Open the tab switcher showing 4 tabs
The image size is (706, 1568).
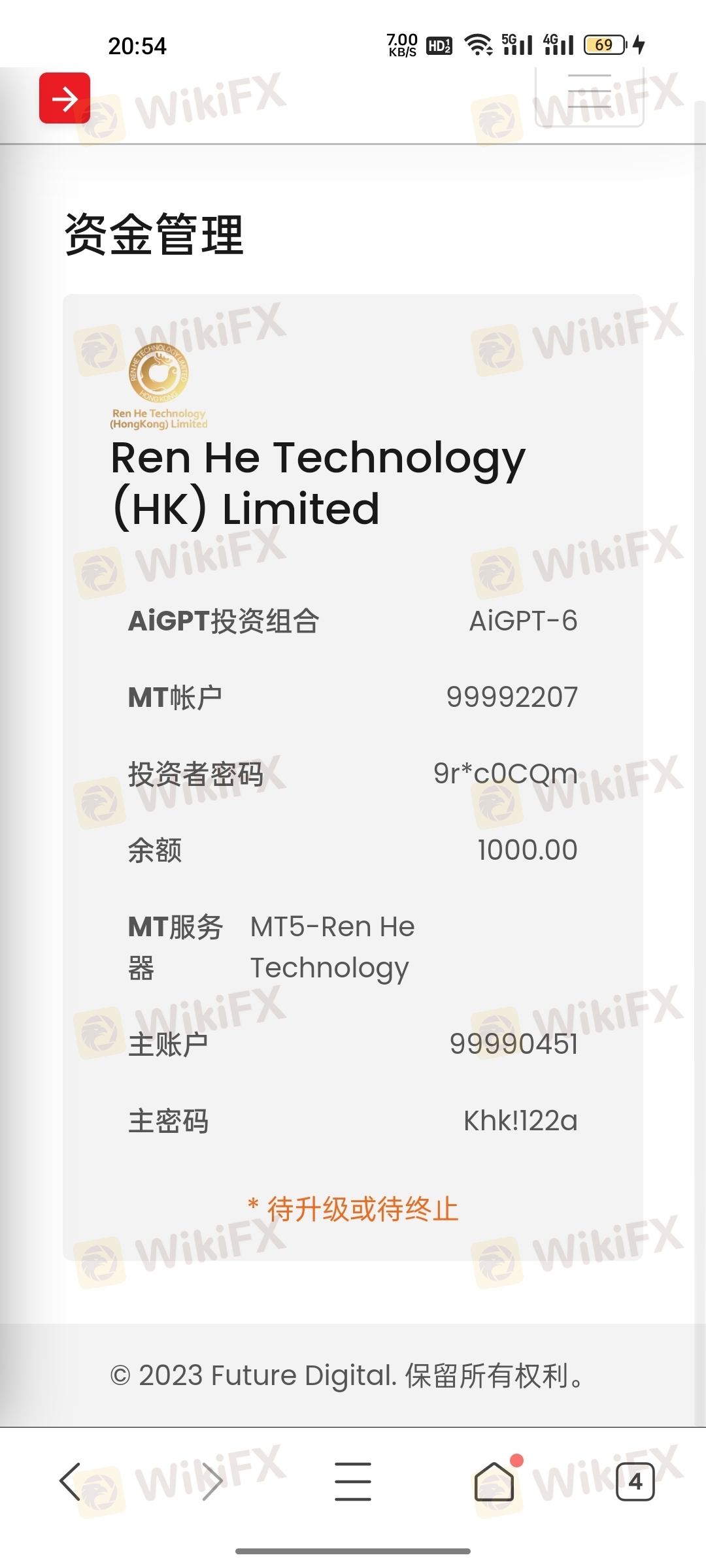coord(635,1482)
